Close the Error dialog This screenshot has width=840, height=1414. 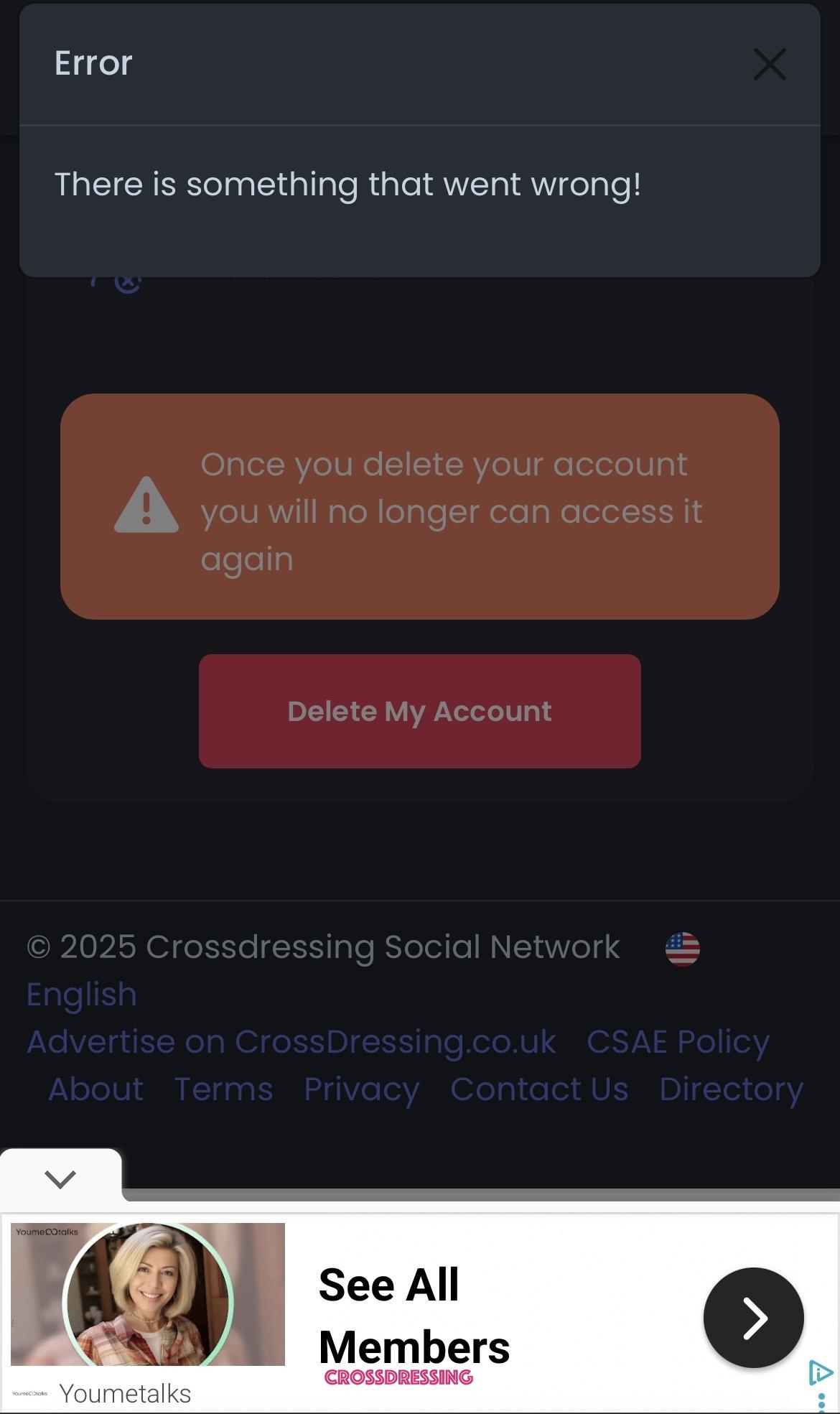click(x=770, y=64)
